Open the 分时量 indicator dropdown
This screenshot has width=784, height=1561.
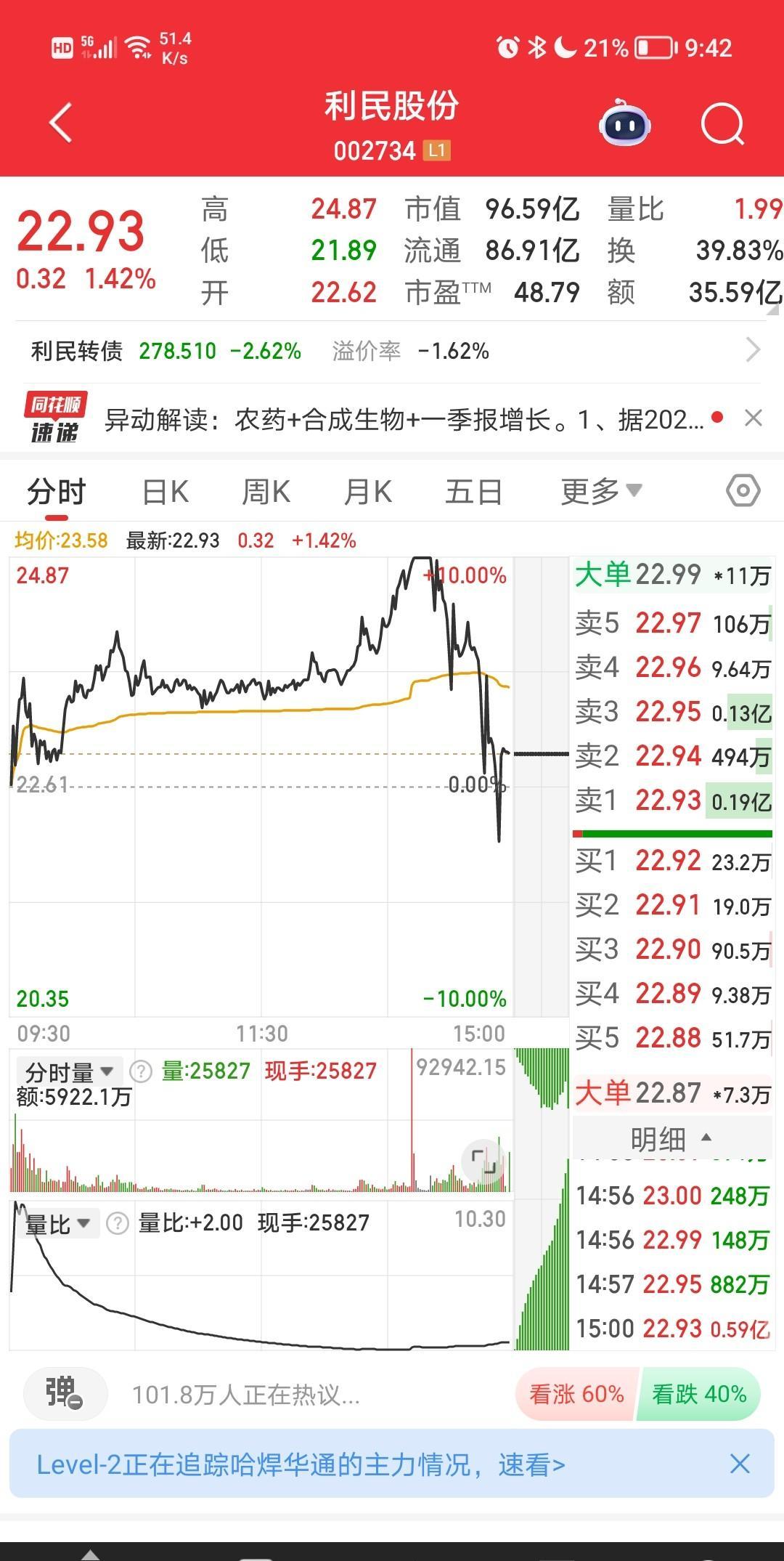pyautogui.click(x=68, y=1072)
